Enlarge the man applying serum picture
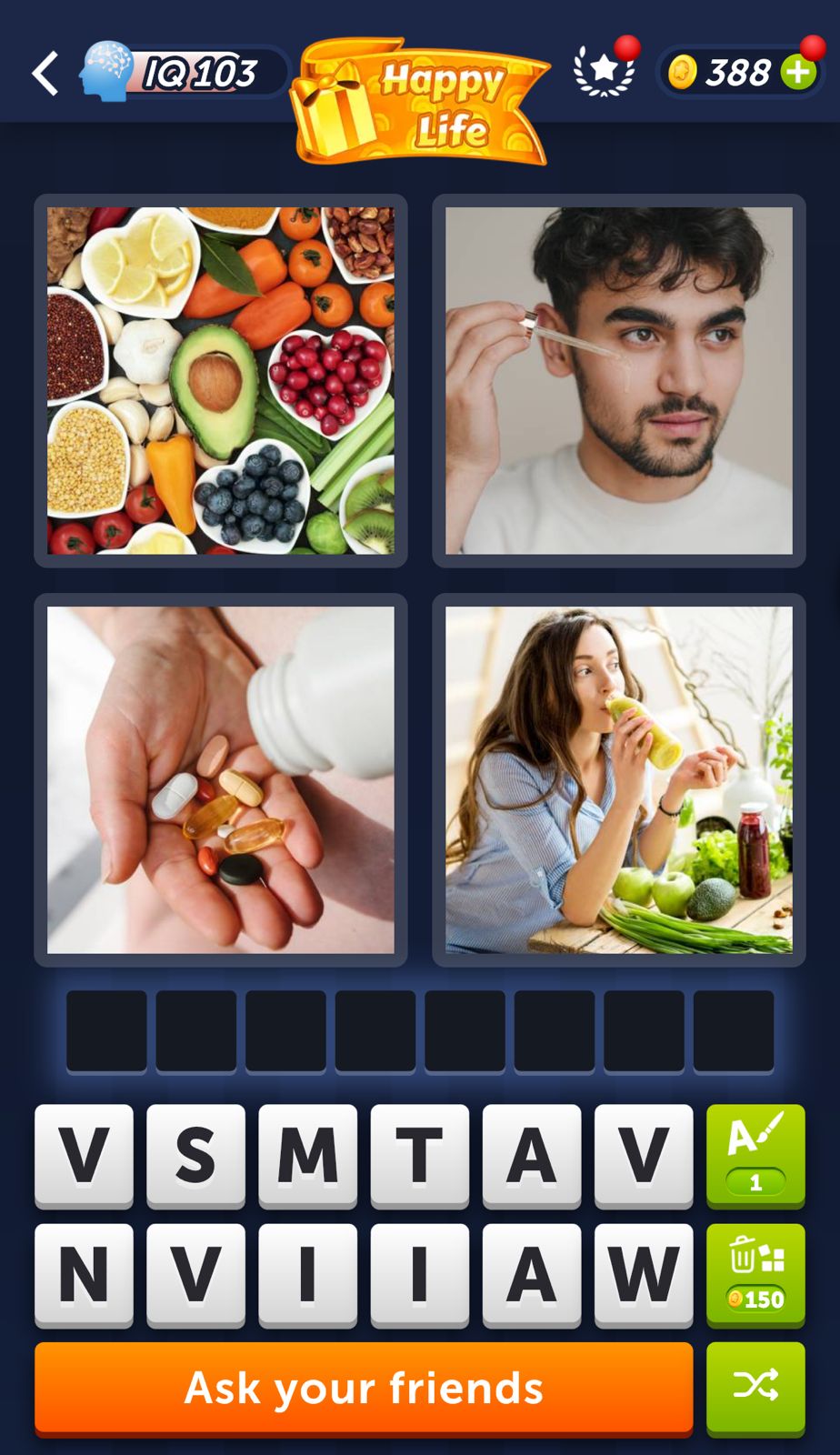 [x=619, y=381]
